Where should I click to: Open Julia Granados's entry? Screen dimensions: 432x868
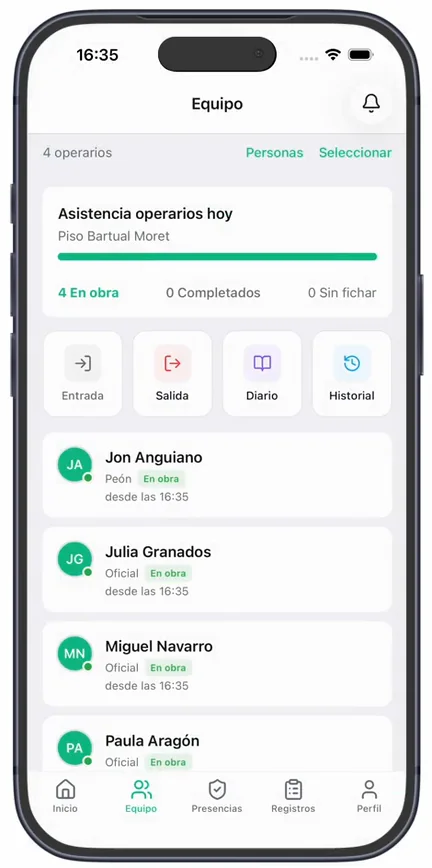pos(217,570)
